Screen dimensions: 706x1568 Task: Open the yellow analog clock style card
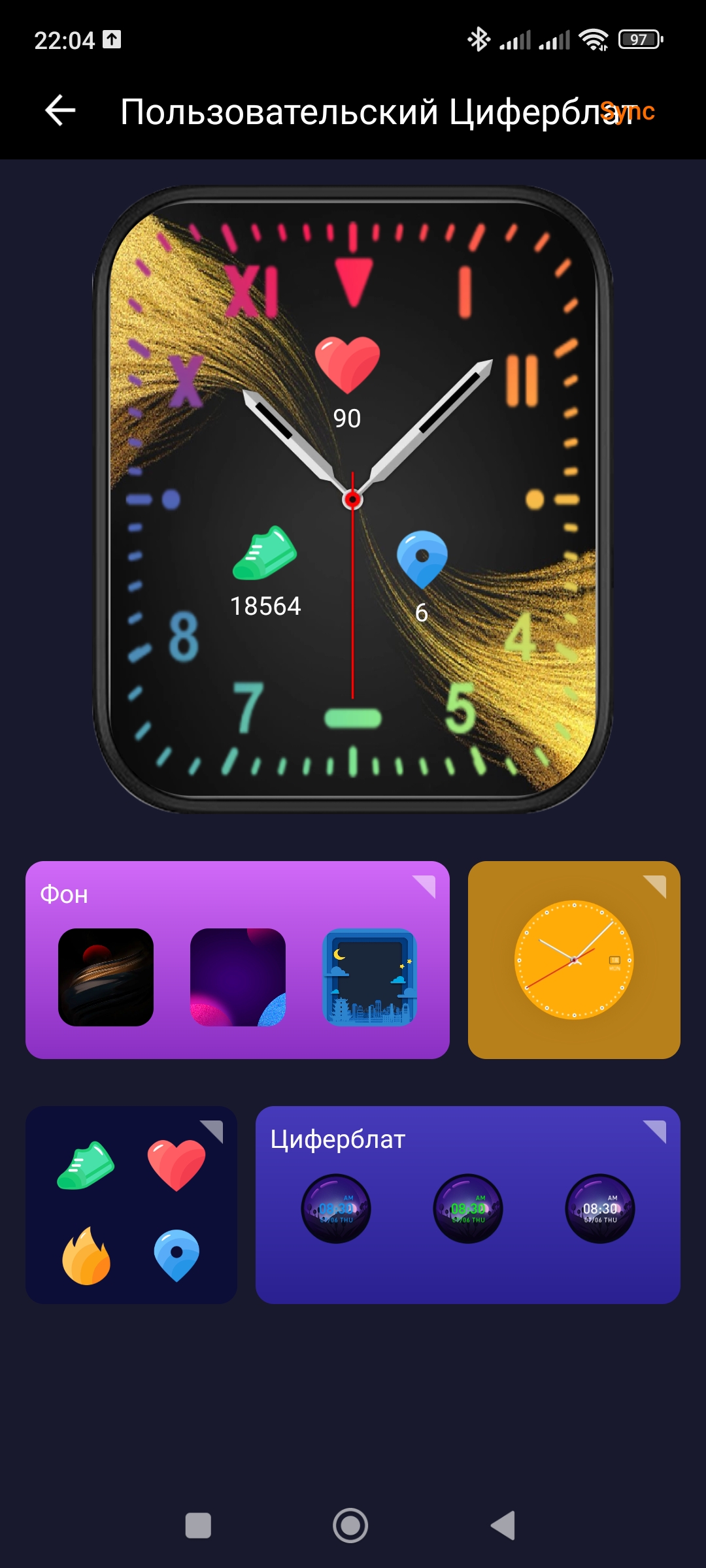click(574, 960)
